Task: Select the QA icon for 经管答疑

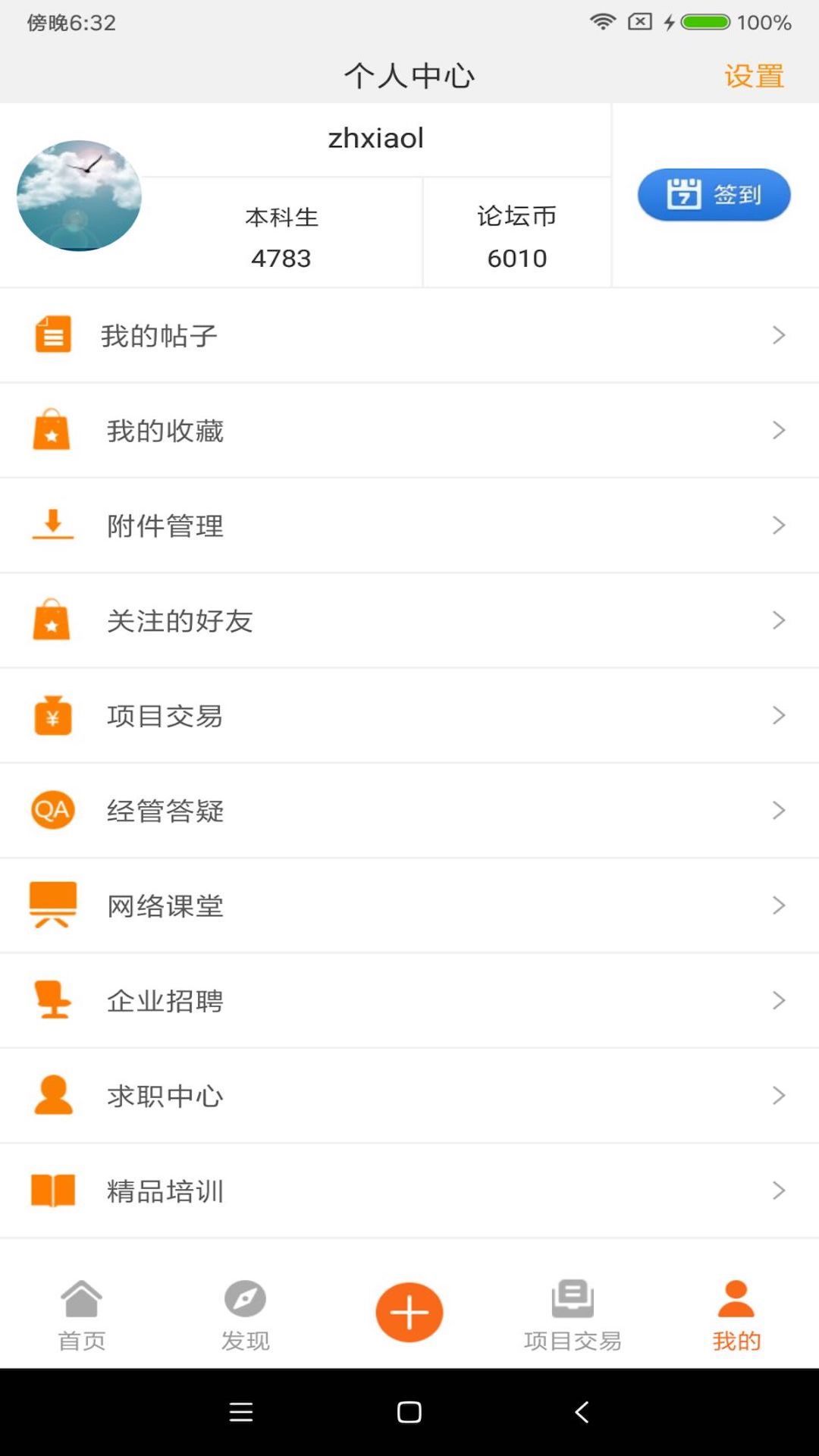Action: pos(52,810)
